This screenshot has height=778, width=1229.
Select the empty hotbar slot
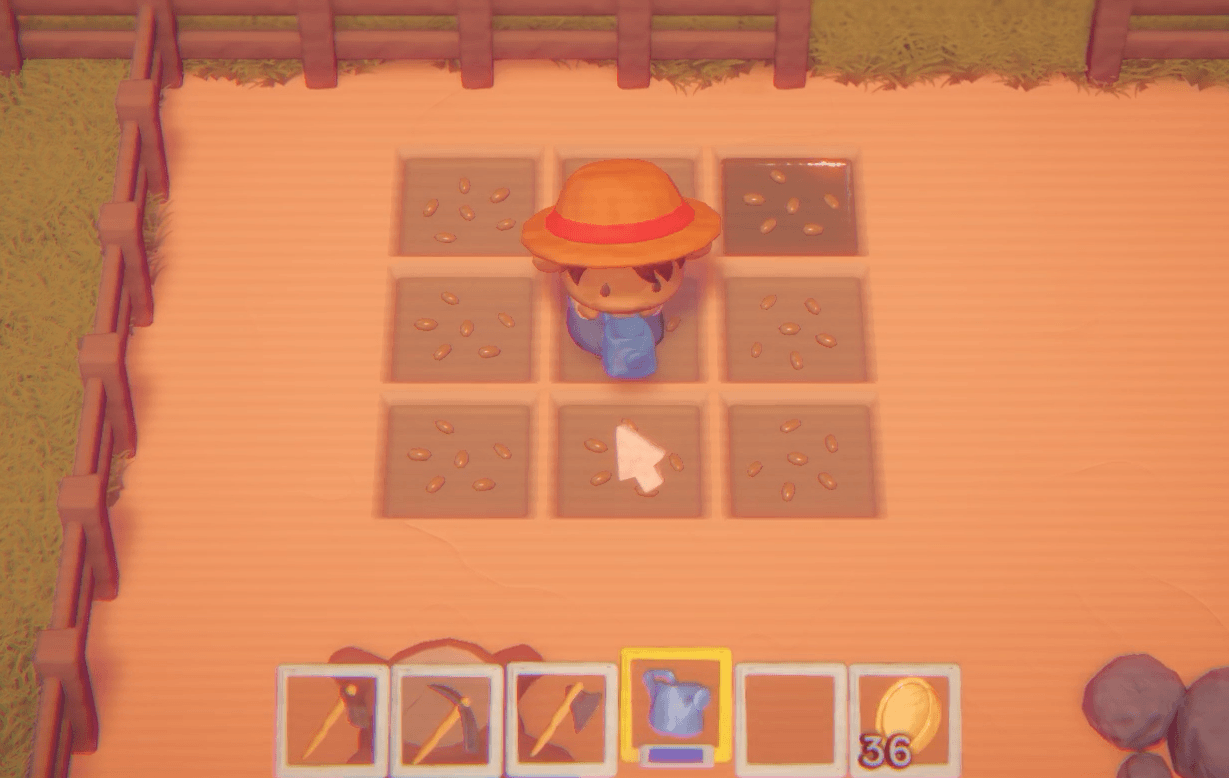[x=790, y=719]
